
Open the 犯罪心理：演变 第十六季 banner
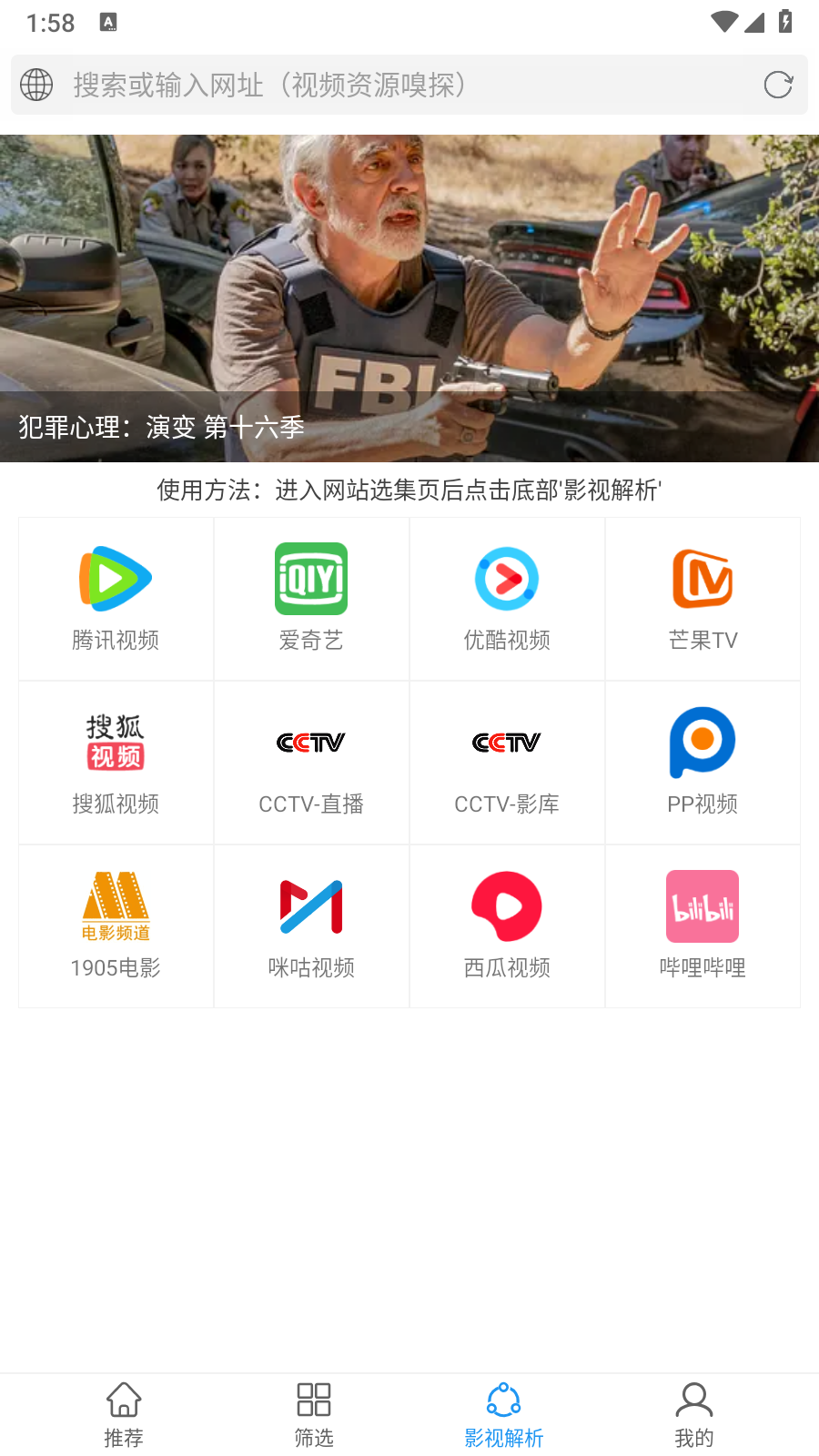pyautogui.click(x=409, y=298)
